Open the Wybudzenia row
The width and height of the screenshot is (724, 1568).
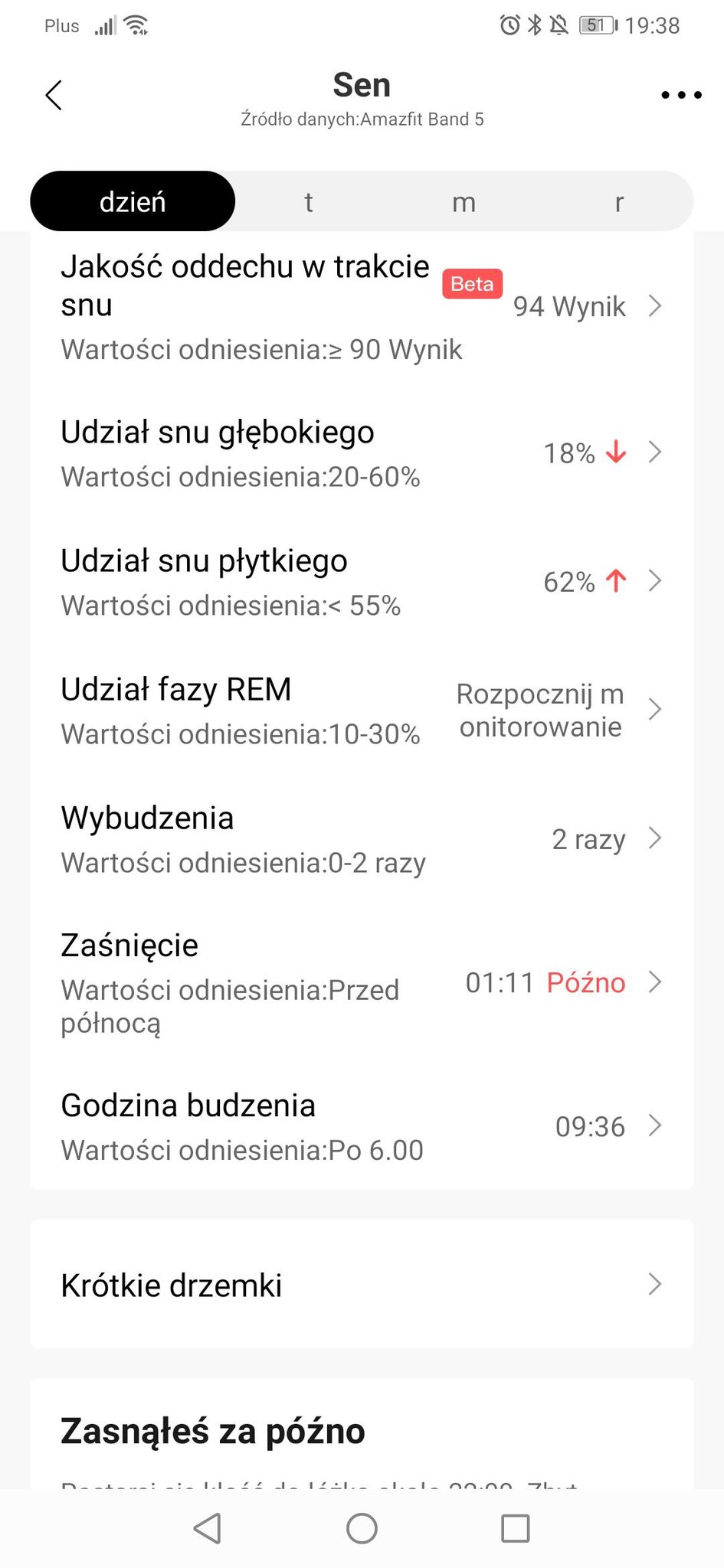(x=362, y=839)
